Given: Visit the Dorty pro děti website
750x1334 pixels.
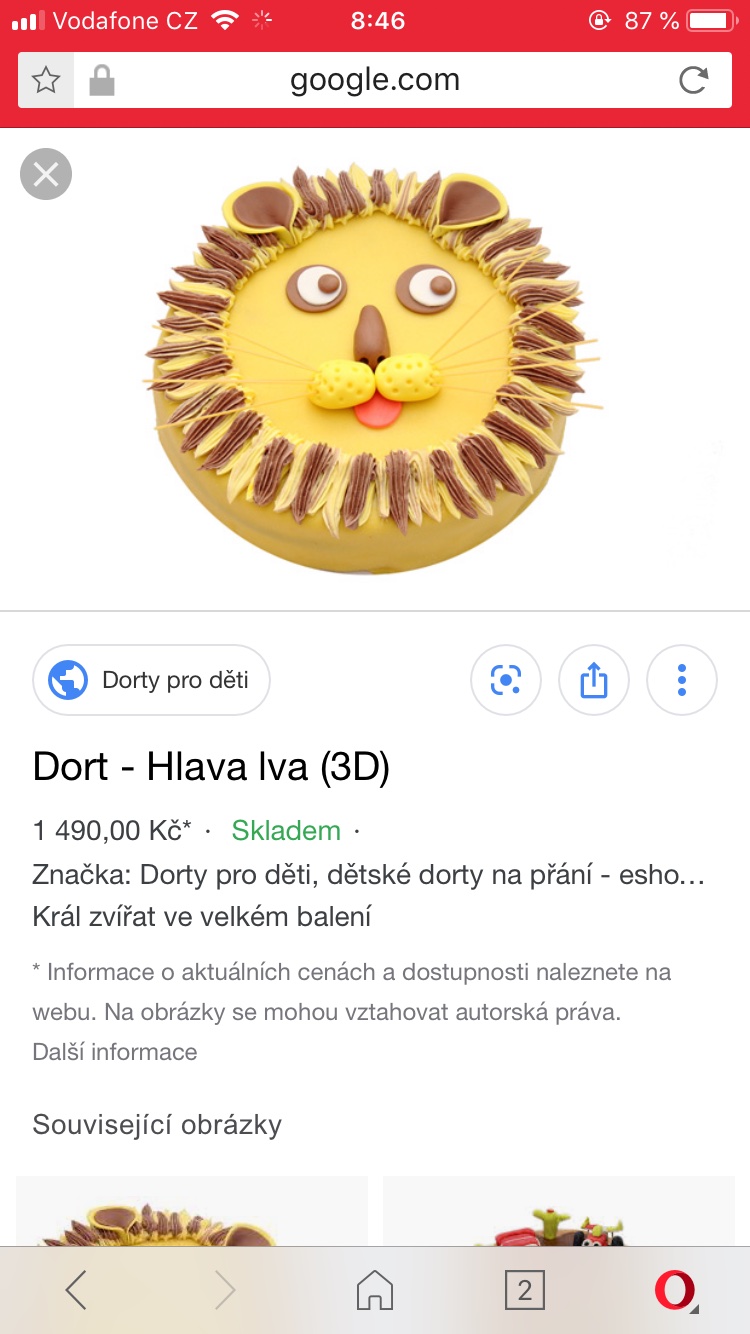Looking at the screenshot, I should click(152, 681).
